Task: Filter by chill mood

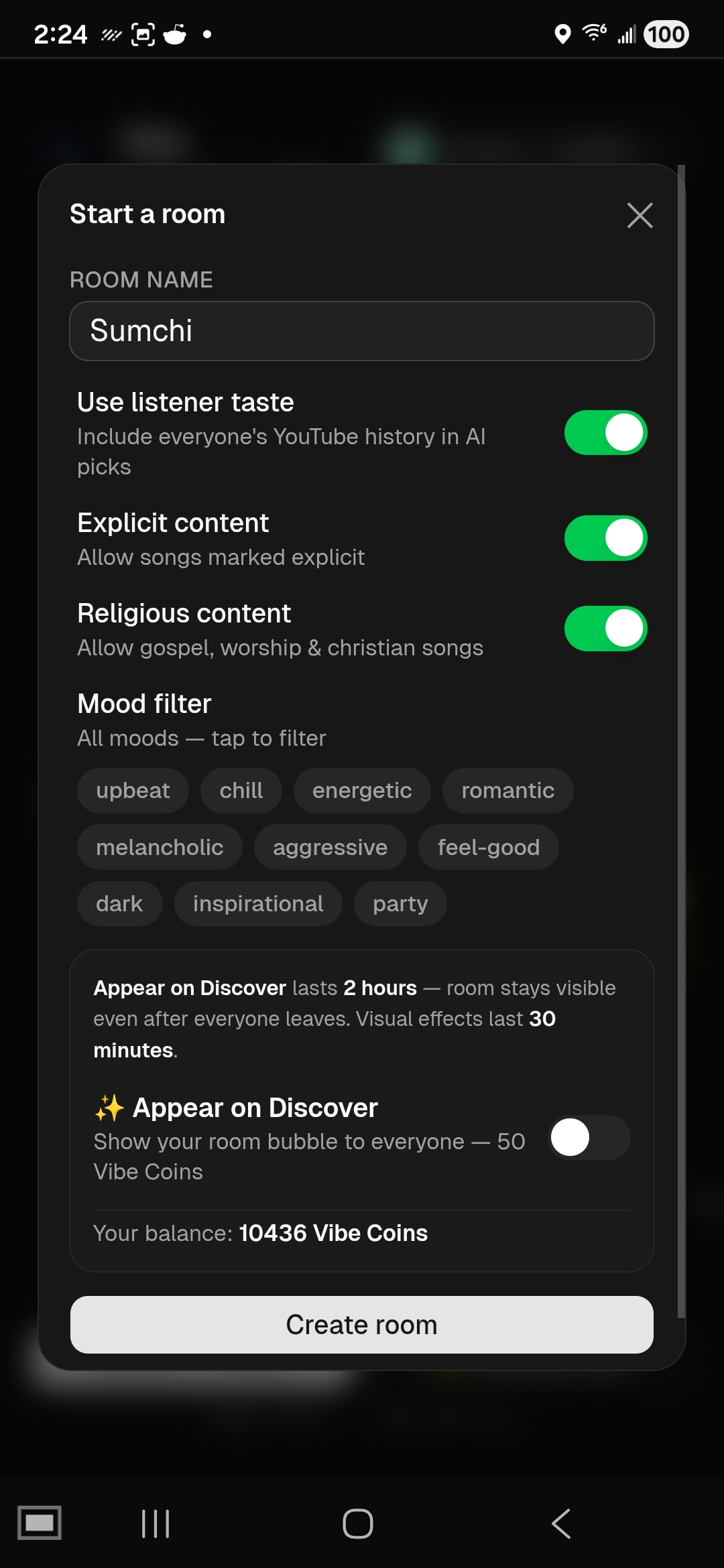Action: tap(241, 791)
